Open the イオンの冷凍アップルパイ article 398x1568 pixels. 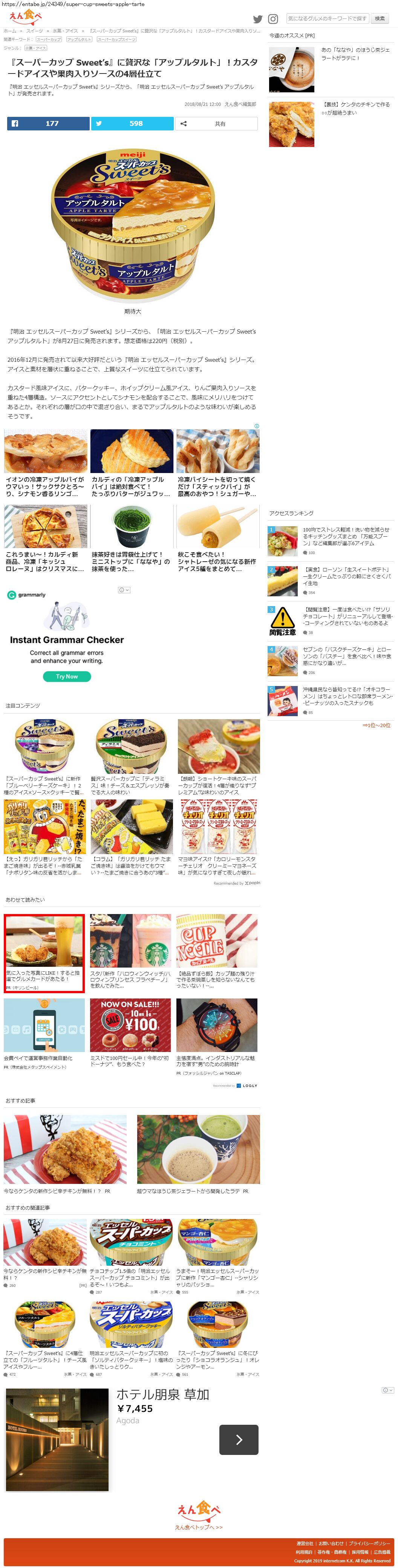coord(46,486)
